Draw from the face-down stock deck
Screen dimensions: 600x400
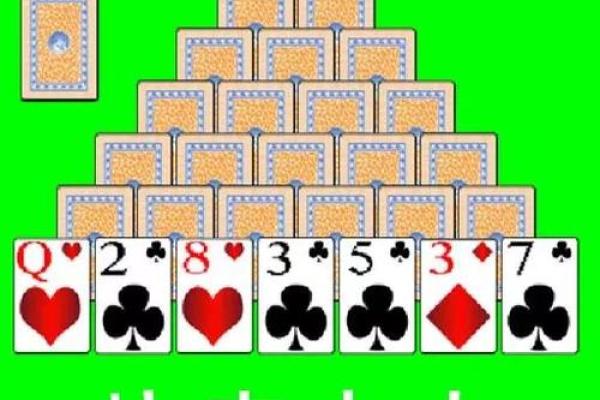(59, 47)
